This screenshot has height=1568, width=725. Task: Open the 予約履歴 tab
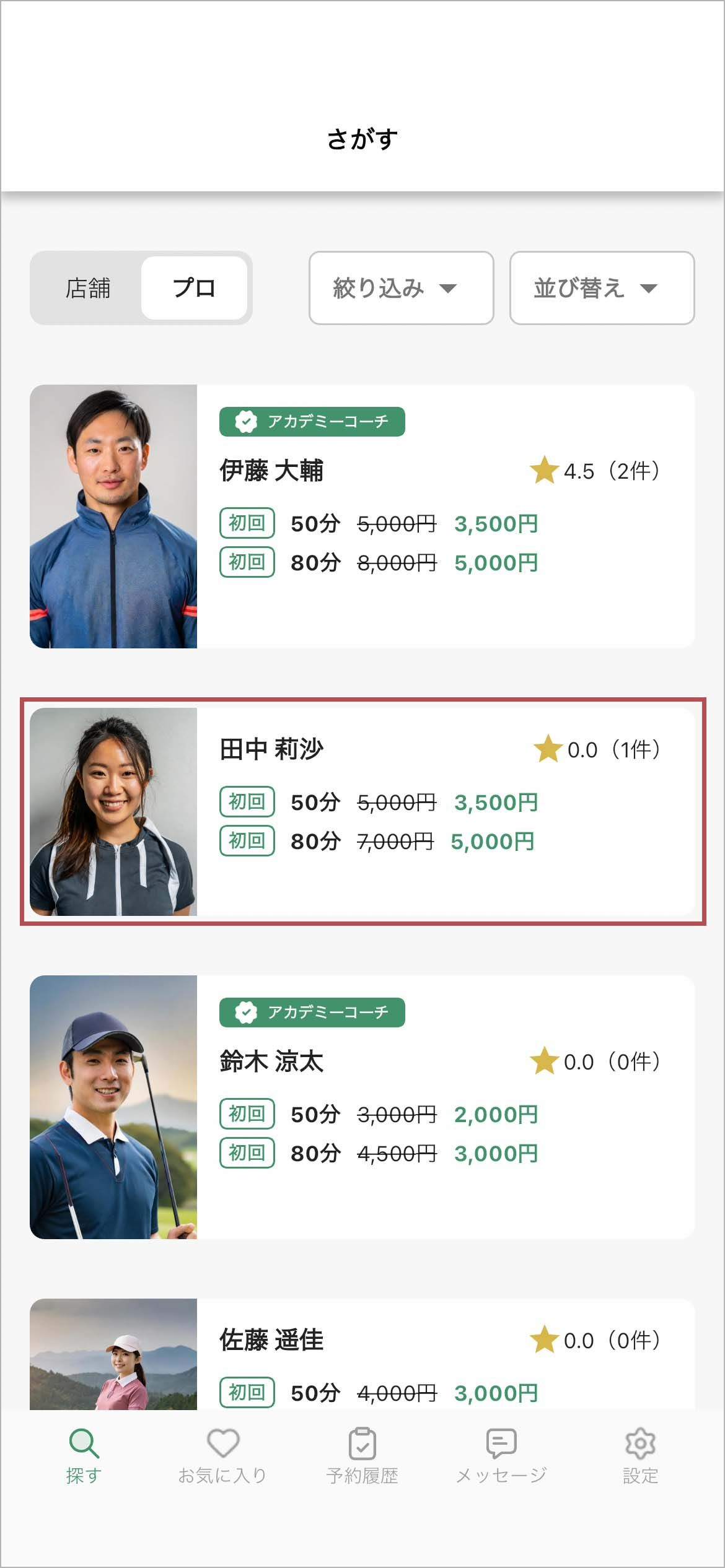click(x=362, y=1457)
